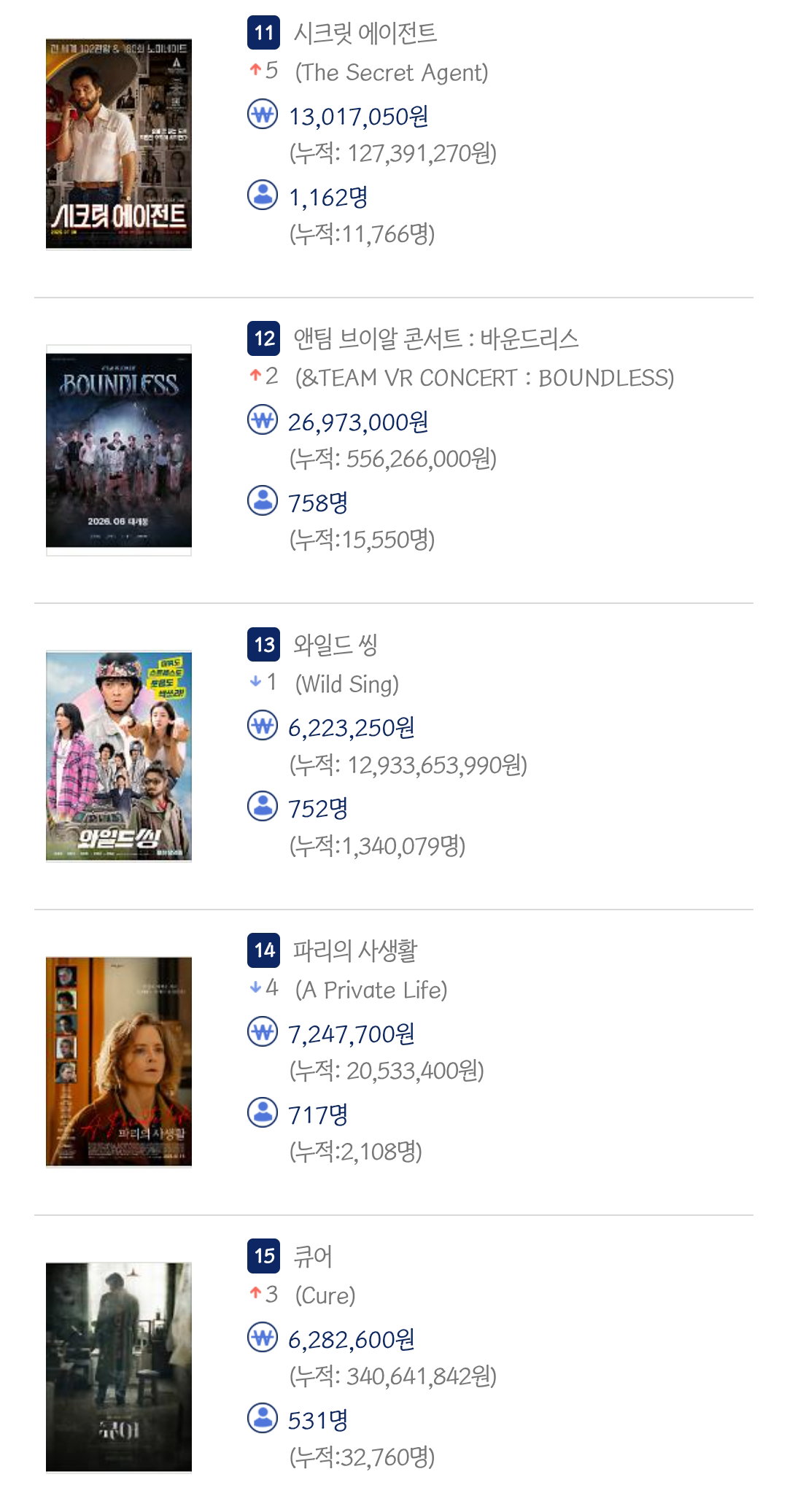Screen dimensions: 787x1512
Task: Open the 시크릿 에이전트 movie poster
Action: pos(119,144)
